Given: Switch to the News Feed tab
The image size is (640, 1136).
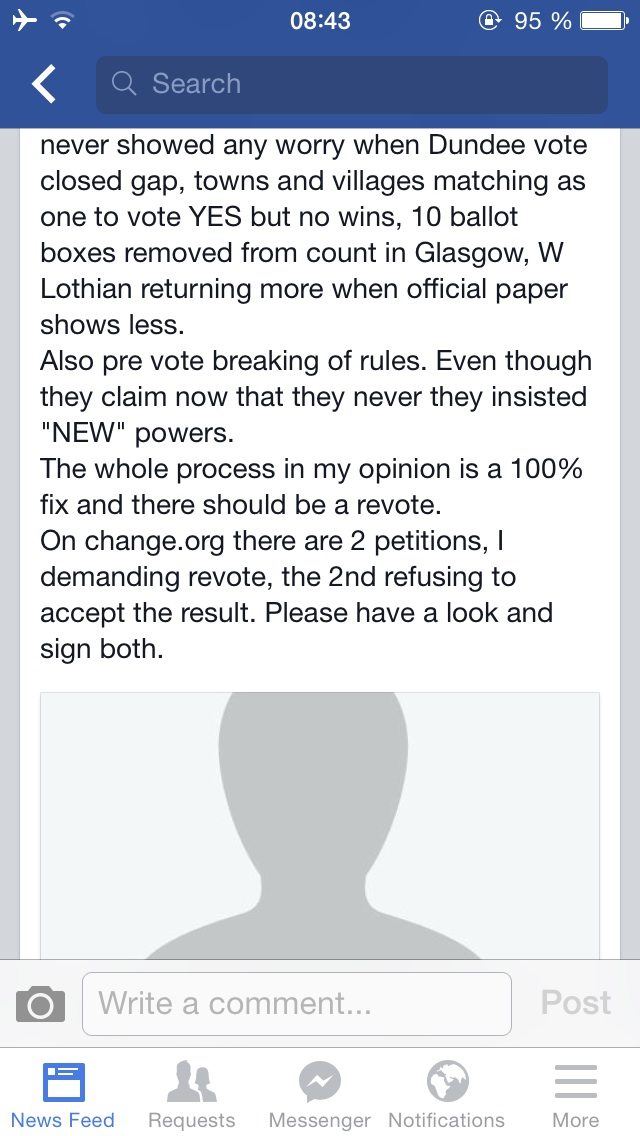Looking at the screenshot, I should [x=63, y=1095].
